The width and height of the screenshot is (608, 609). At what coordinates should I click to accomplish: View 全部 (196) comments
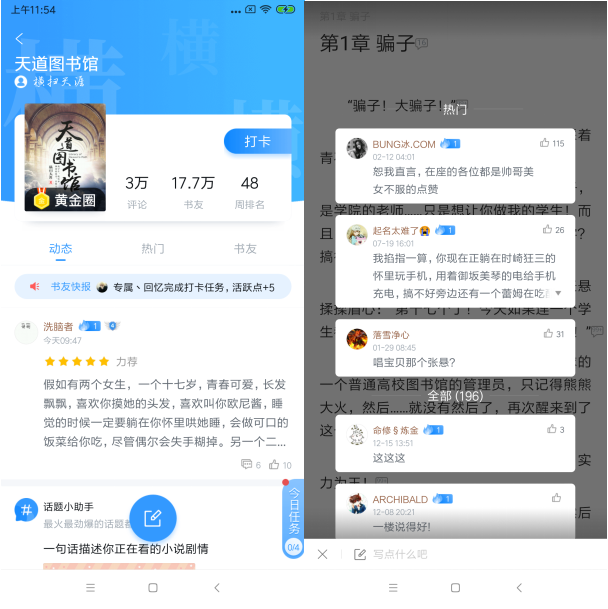coord(455,397)
